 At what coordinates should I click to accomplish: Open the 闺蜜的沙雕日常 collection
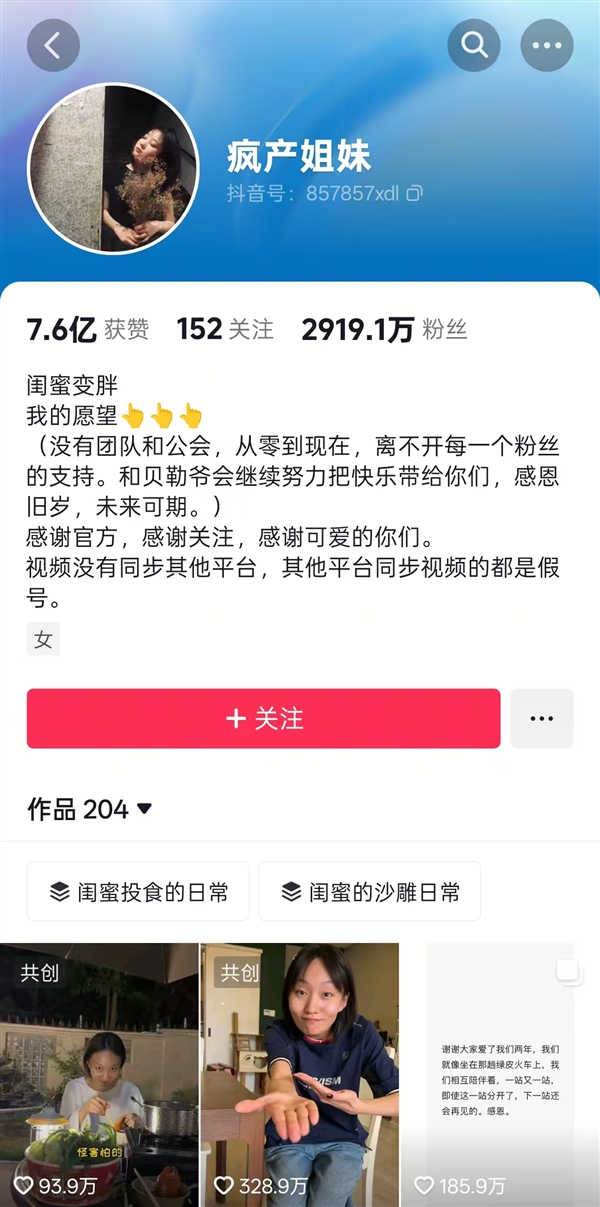tap(369, 891)
